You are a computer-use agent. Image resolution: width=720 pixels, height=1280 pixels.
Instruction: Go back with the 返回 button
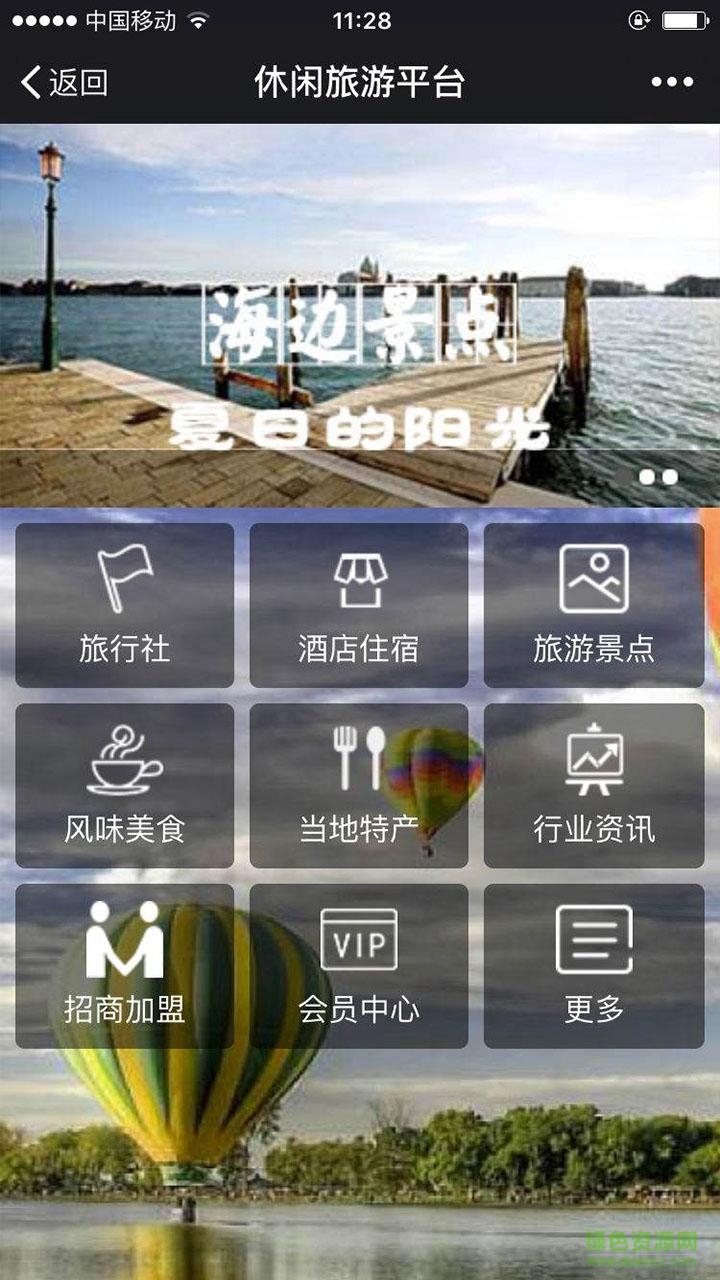click(64, 82)
